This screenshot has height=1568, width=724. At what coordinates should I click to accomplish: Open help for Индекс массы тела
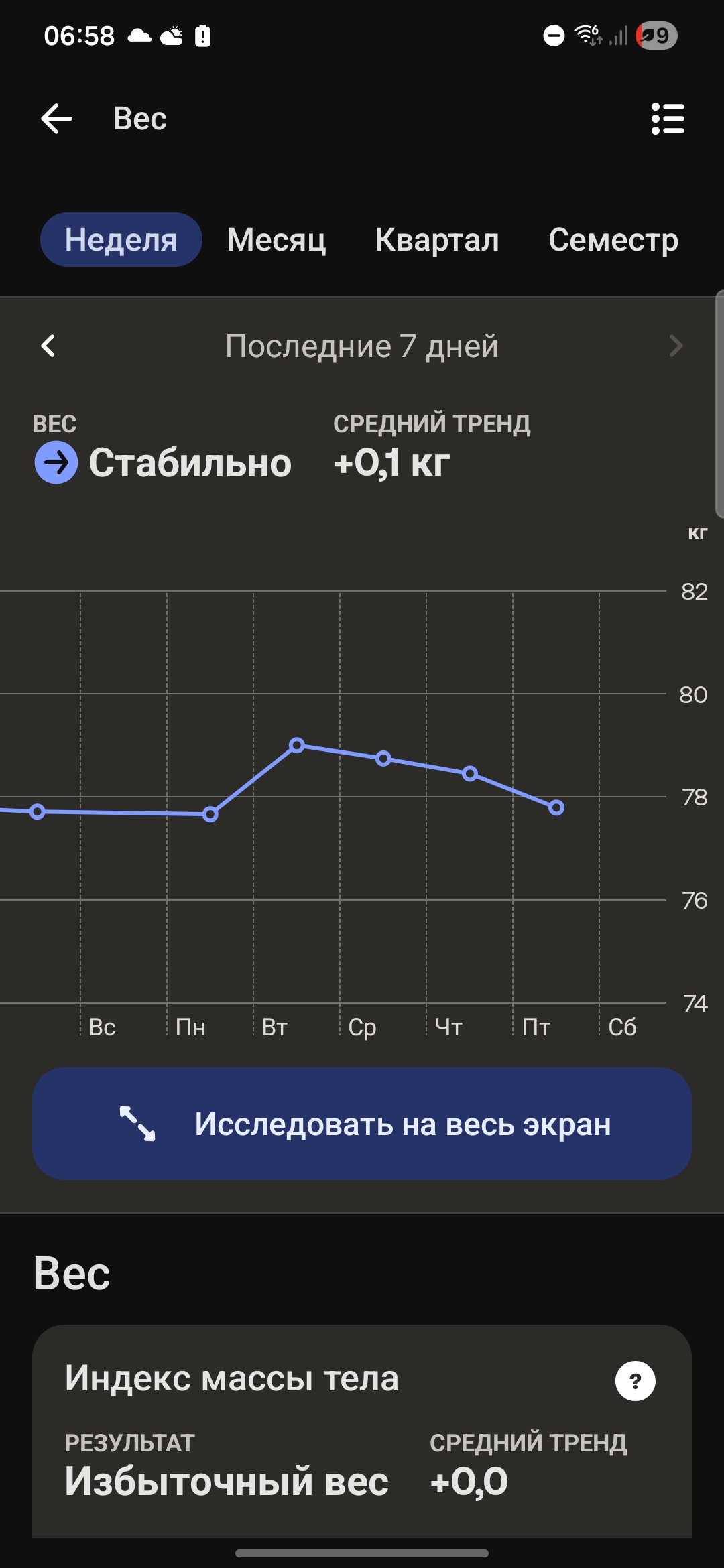pos(635,1380)
